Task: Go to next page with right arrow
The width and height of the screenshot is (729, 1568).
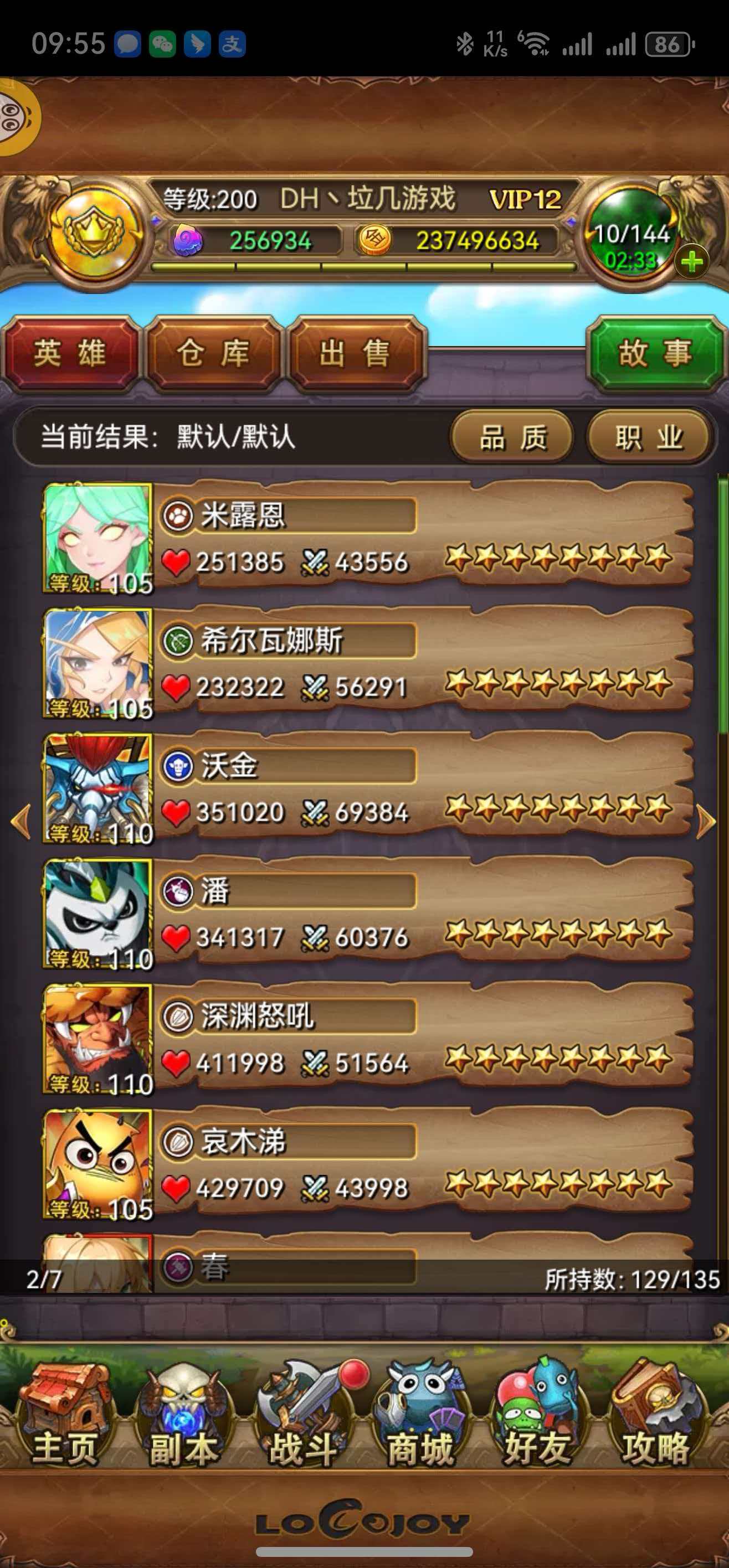Action: point(705,822)
